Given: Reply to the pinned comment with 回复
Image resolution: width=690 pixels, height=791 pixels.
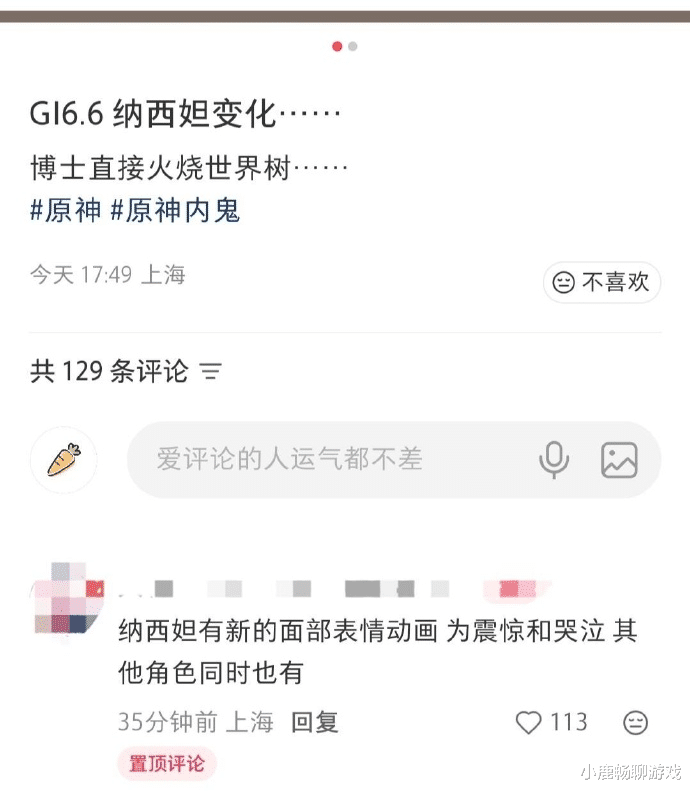Looking at the screenshot, I should [x=314, y=722].
